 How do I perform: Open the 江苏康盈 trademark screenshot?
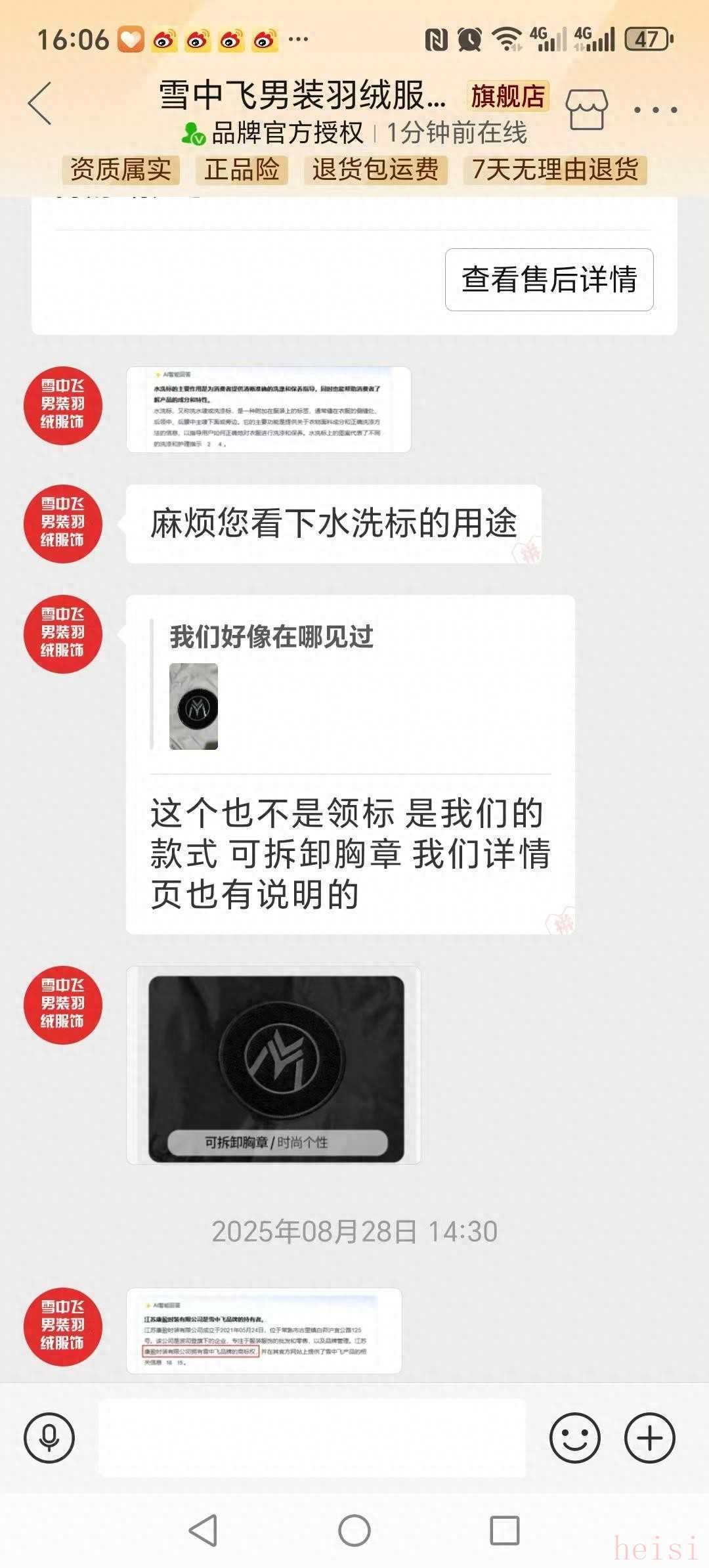point(264,1331)
